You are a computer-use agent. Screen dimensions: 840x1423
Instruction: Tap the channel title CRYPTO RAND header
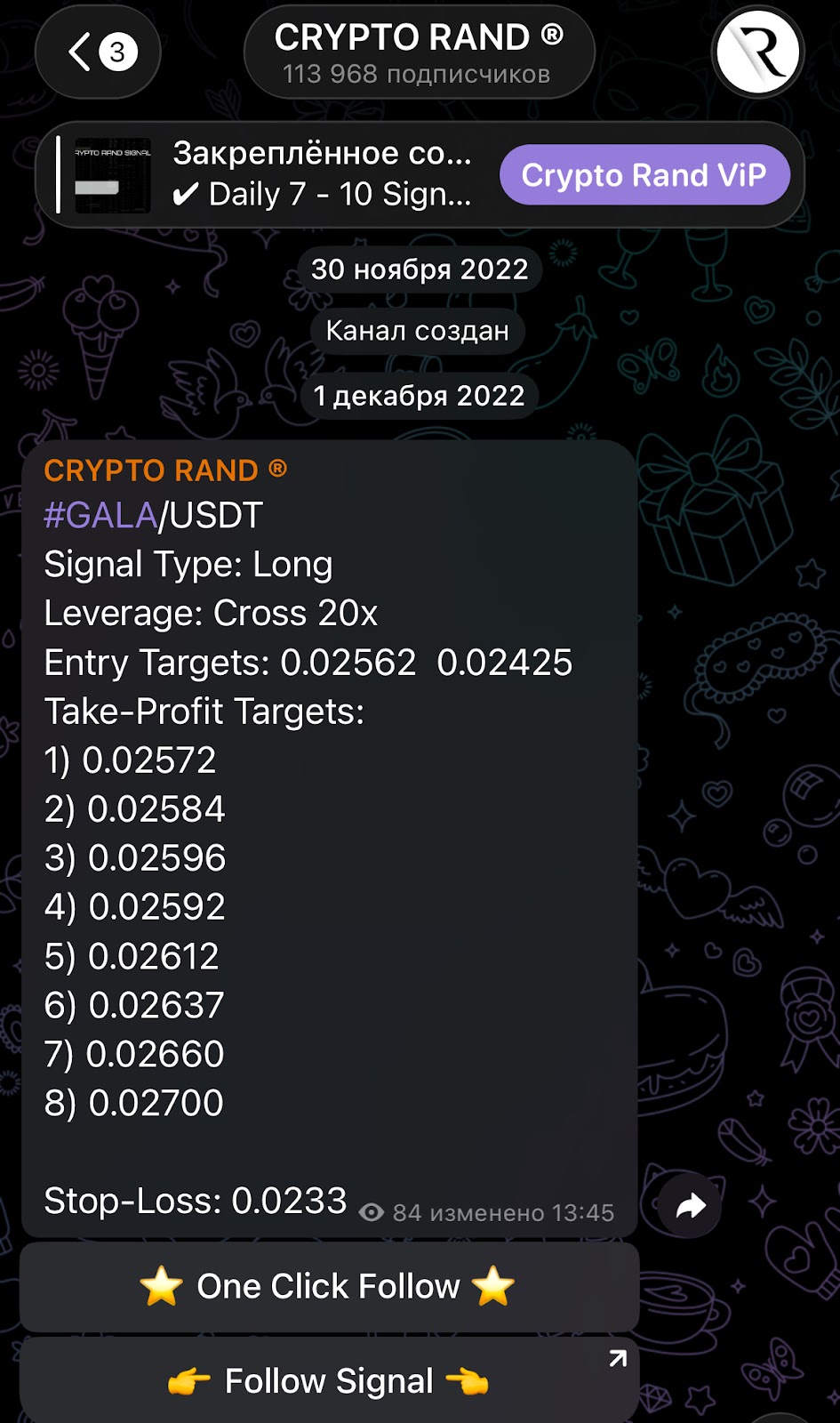click(418, 36)
